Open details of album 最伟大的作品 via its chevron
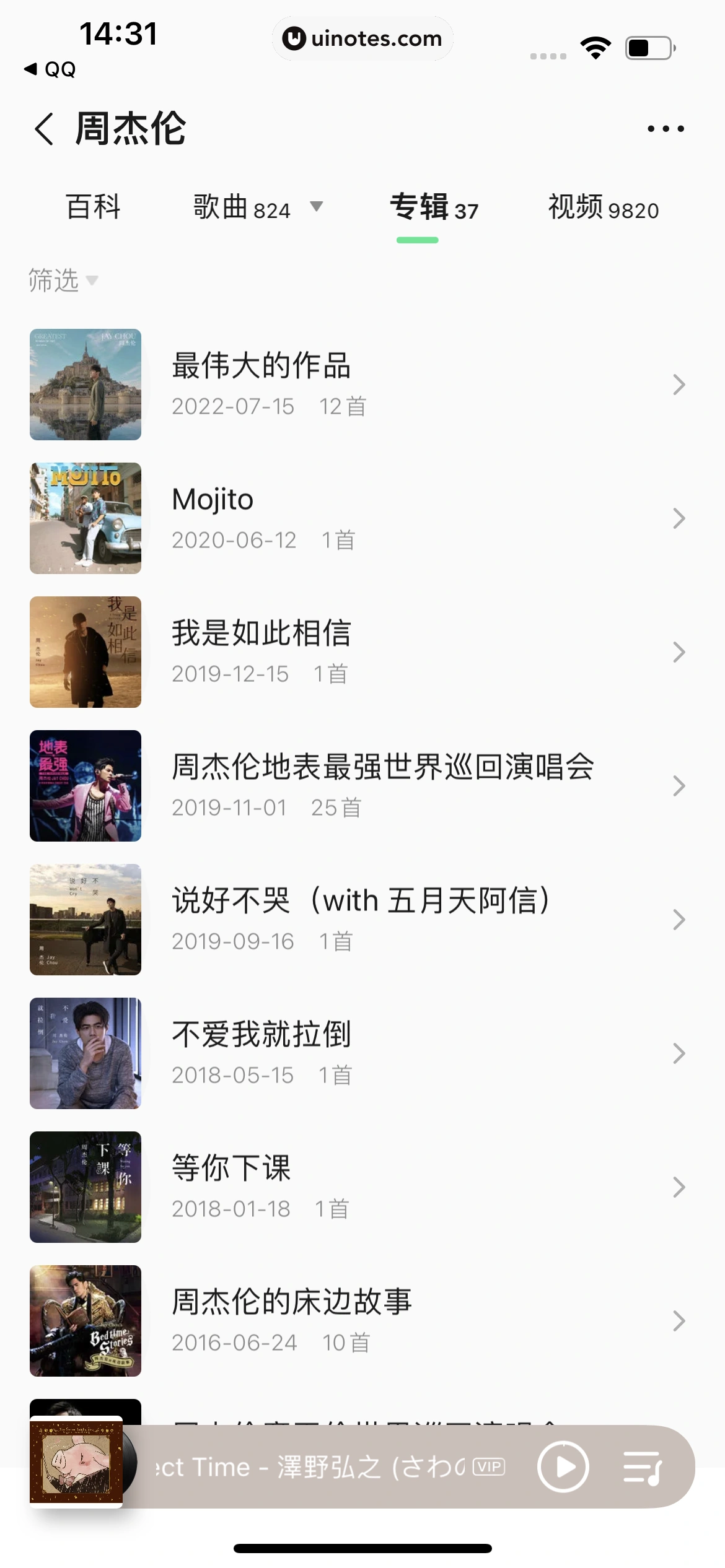 pyautogui.click(x=679, y=384)
